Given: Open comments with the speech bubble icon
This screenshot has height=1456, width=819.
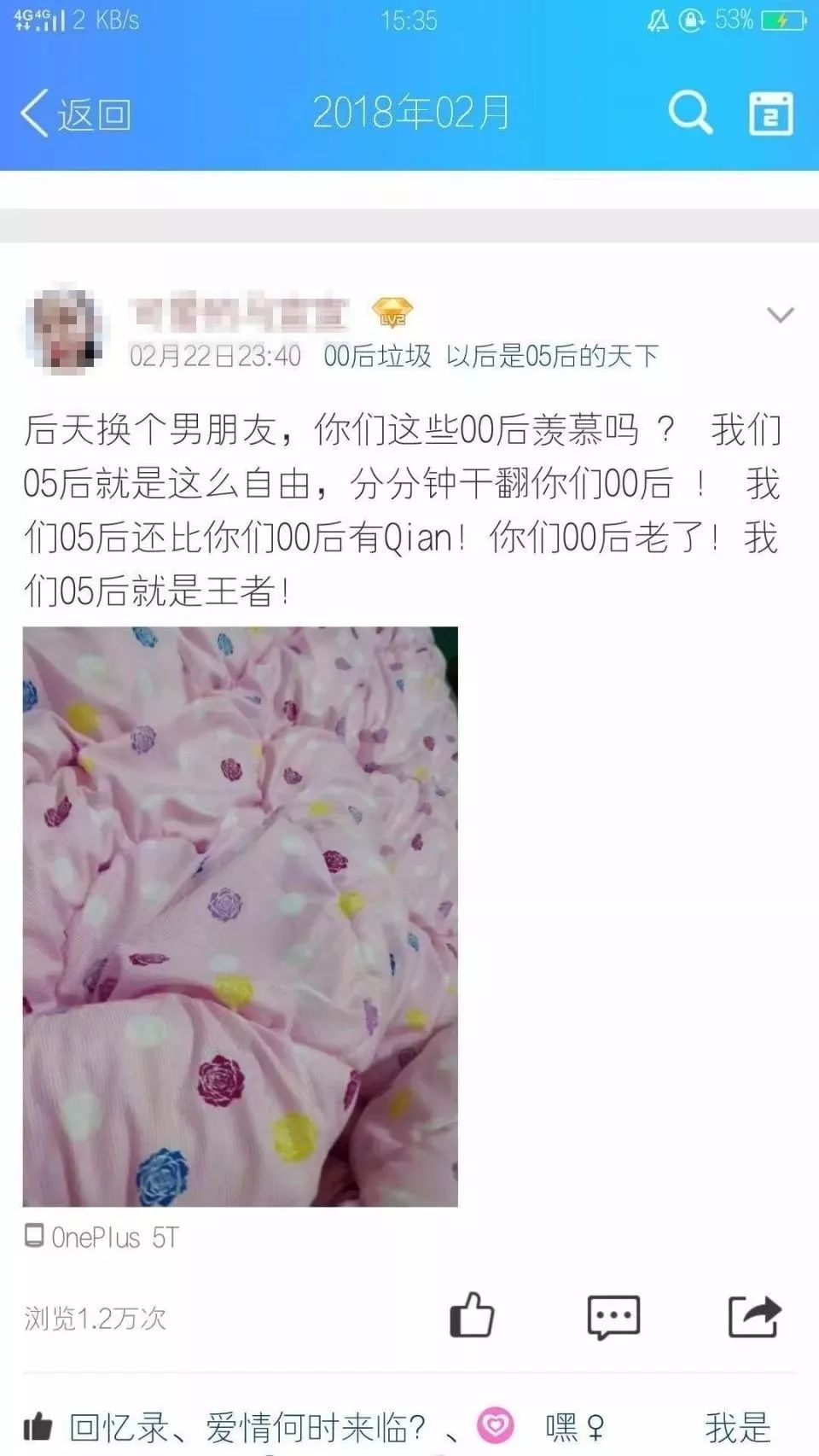Looking at the screenshot, I should (x=613, y=1316).
